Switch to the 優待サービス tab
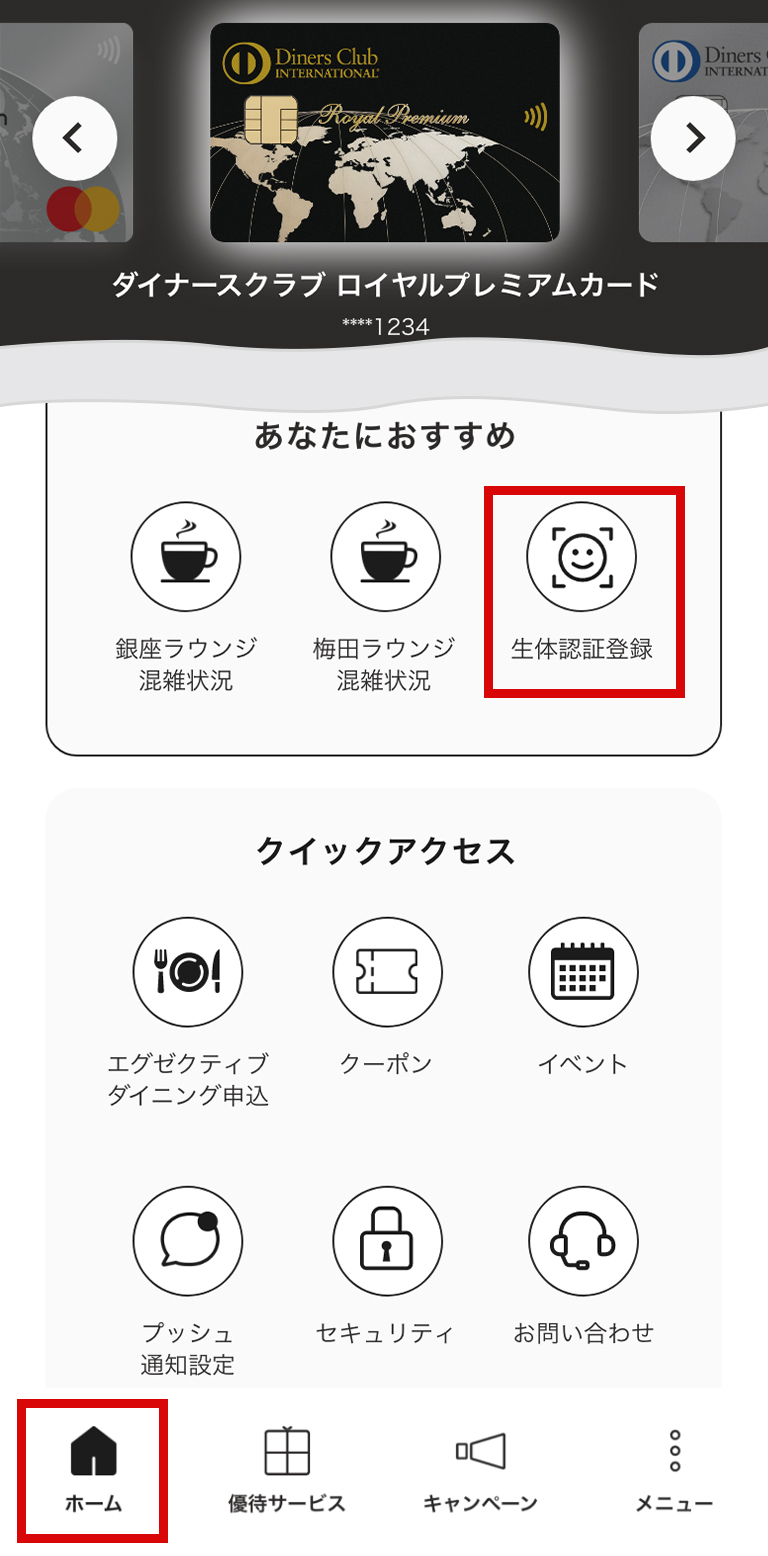Viewport: 768px width, 1556px height. (286, 1469)
